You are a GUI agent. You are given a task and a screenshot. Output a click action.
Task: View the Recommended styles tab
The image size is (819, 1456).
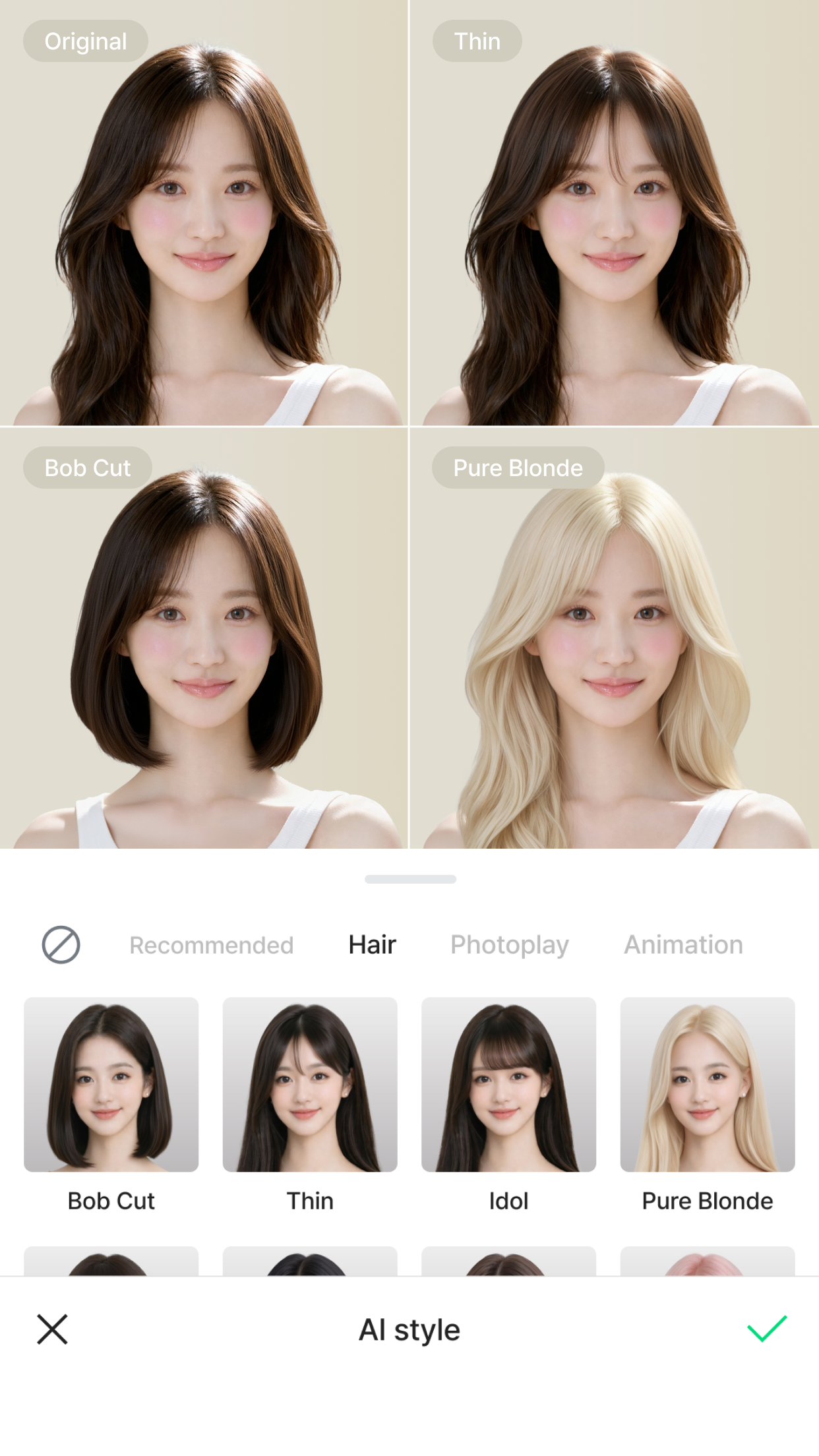[x=212, y=944]
